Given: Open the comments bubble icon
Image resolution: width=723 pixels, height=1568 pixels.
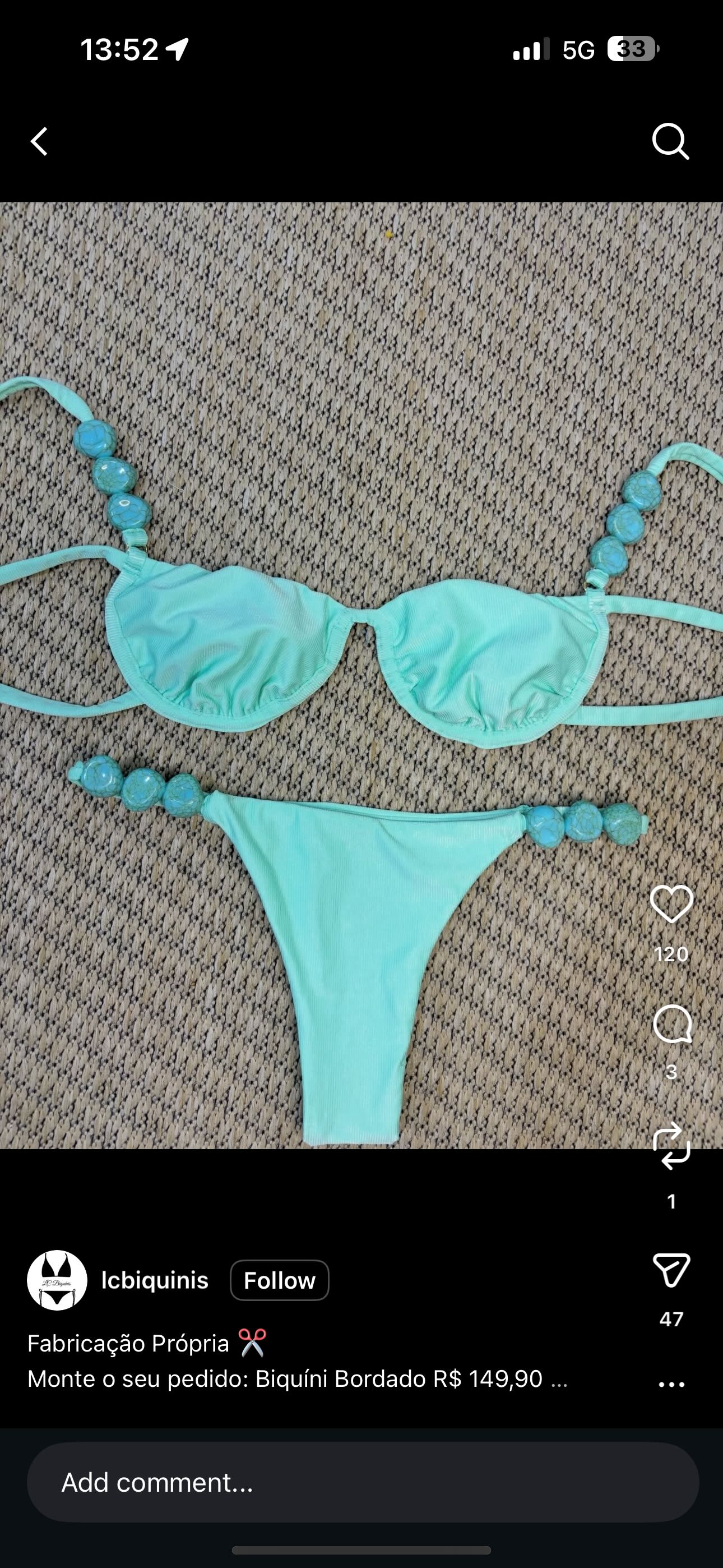Looking at the screenshot, I should click(x=671, y=1025).
